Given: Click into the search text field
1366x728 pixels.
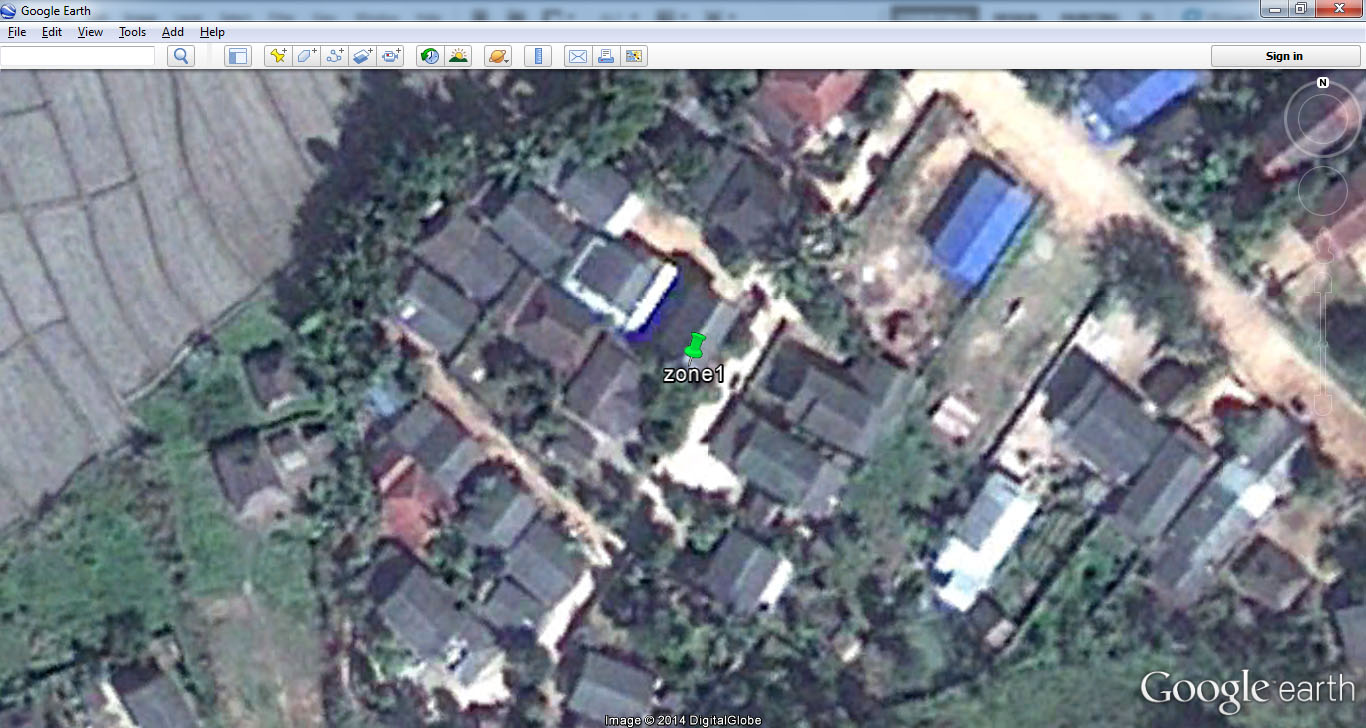Looking at the screenshot, I should click(x=78, y=56).
